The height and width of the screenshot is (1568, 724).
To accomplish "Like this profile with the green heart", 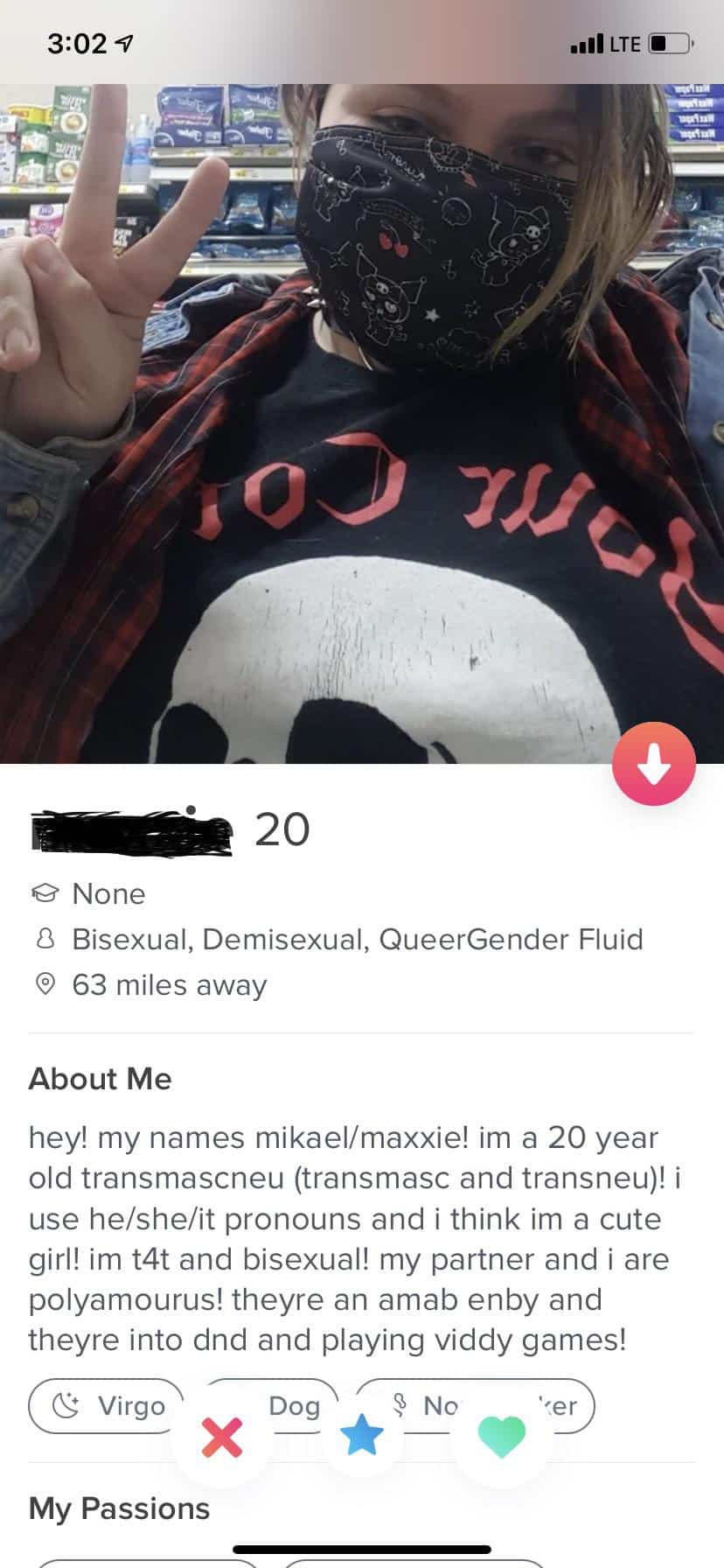I will tap(502, 1437).
